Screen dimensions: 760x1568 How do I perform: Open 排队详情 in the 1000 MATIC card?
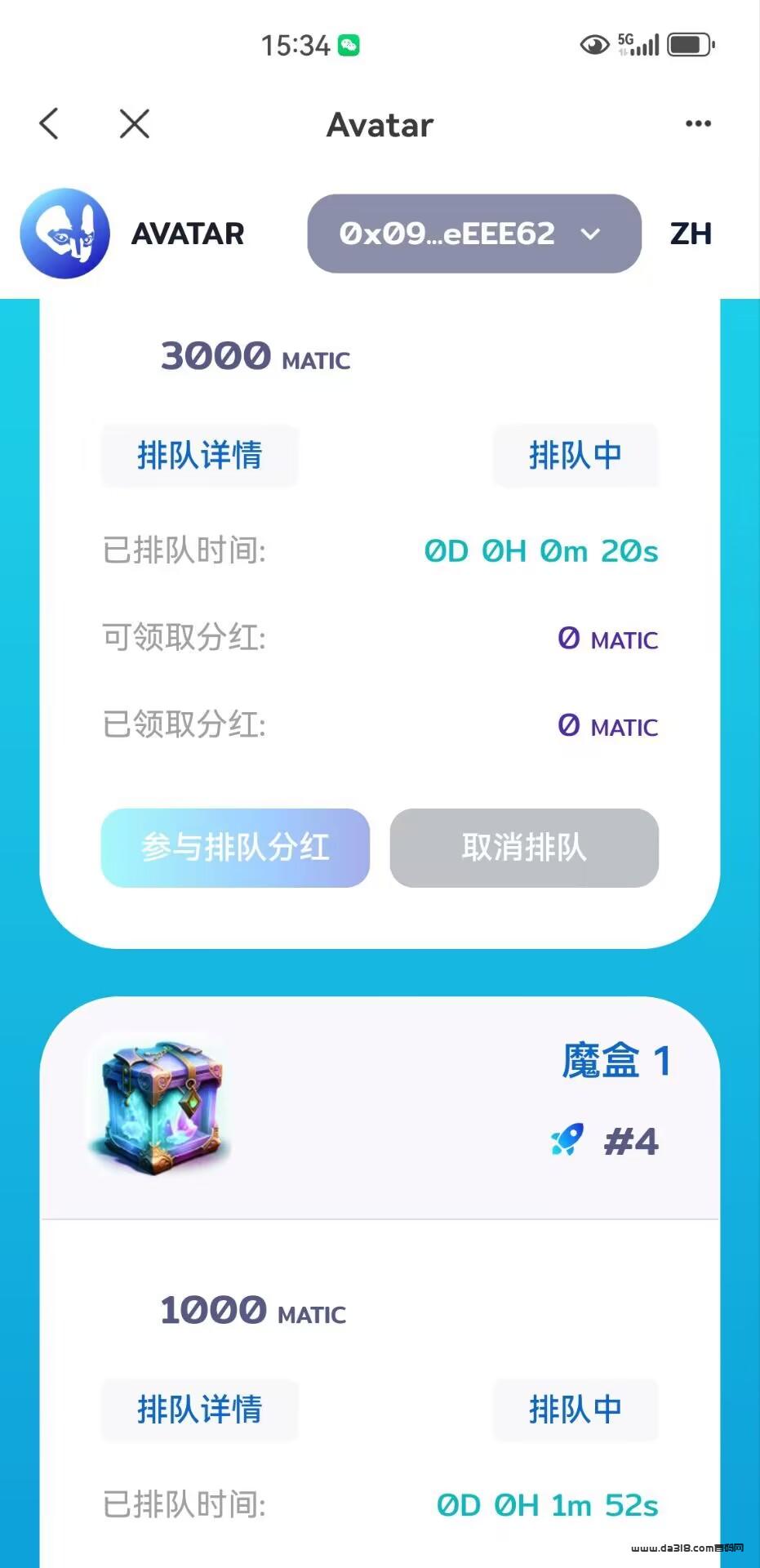click(x=200, y=1410)
